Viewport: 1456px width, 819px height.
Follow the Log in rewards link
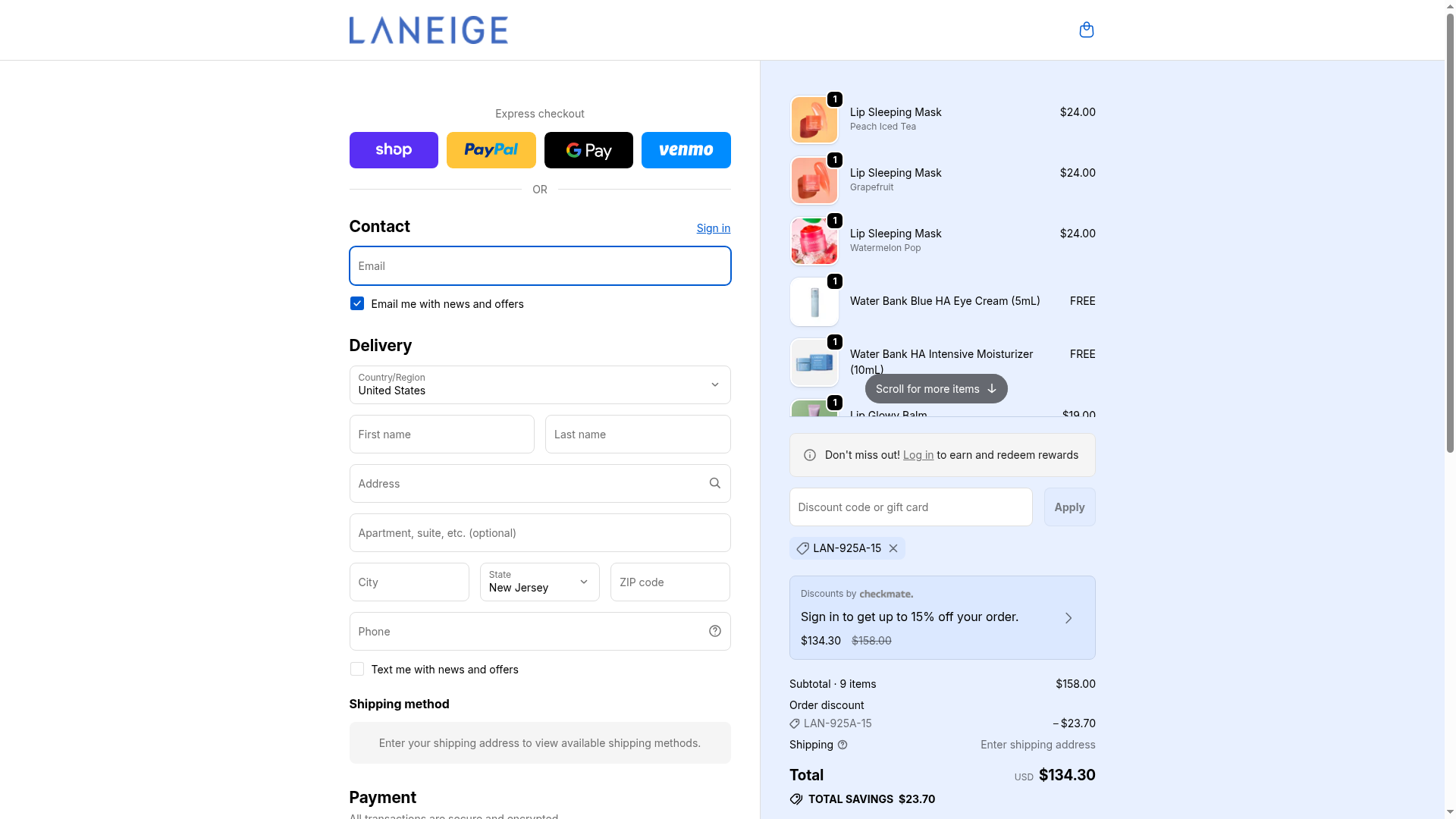tap(918, 455)
